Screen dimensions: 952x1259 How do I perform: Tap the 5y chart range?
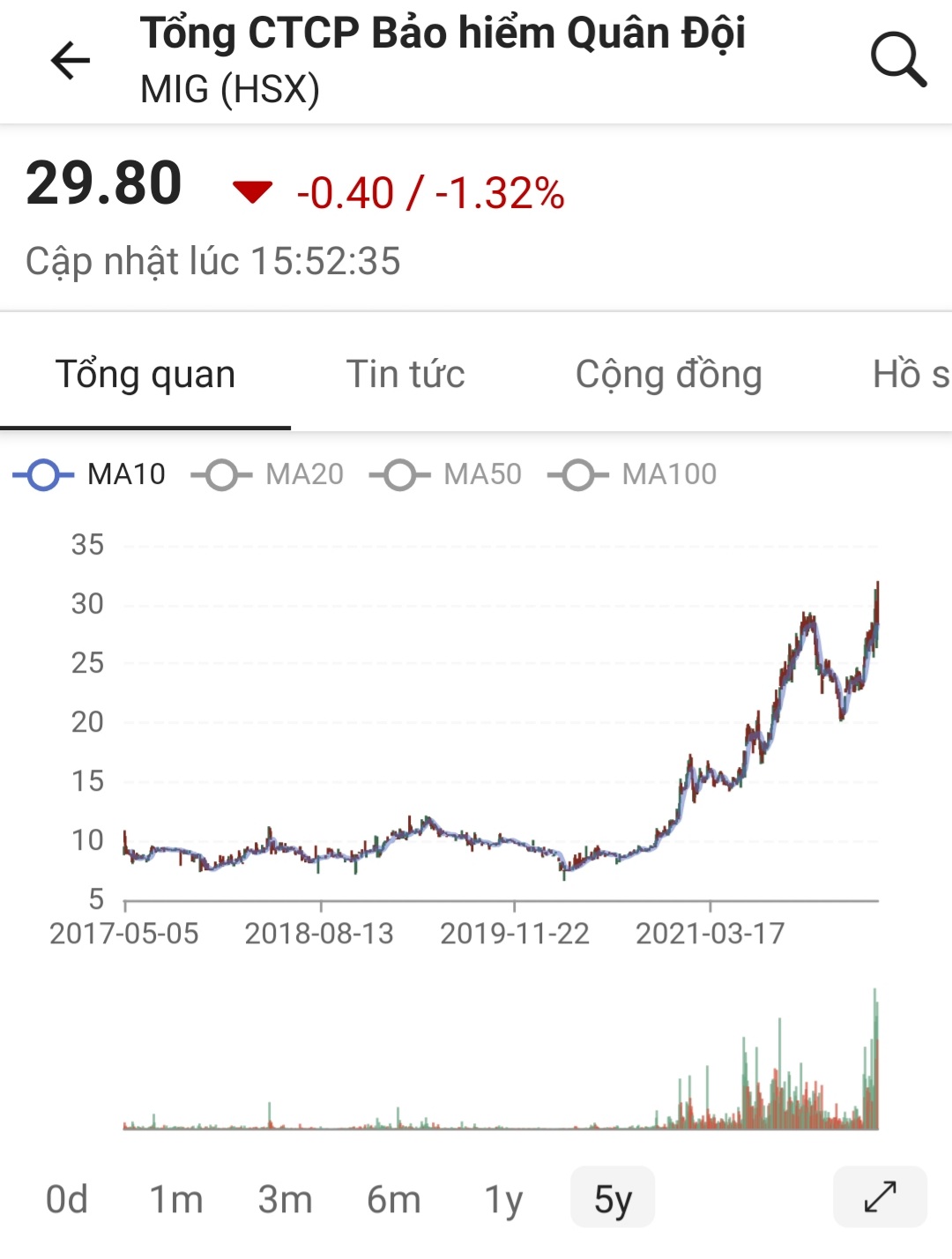click(x=613, y=1199)
